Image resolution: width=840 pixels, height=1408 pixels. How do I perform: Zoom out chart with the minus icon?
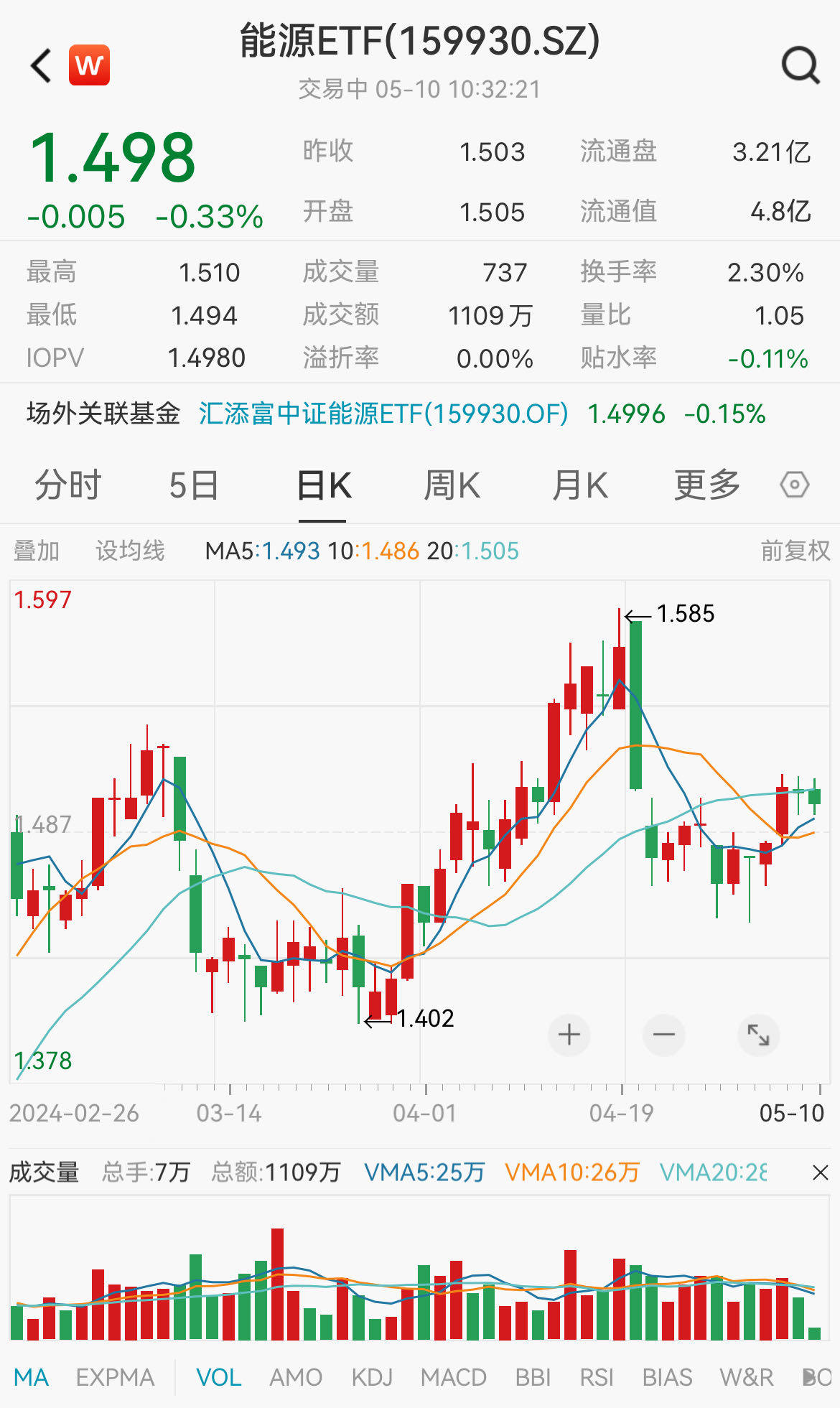coord(663,1035)
